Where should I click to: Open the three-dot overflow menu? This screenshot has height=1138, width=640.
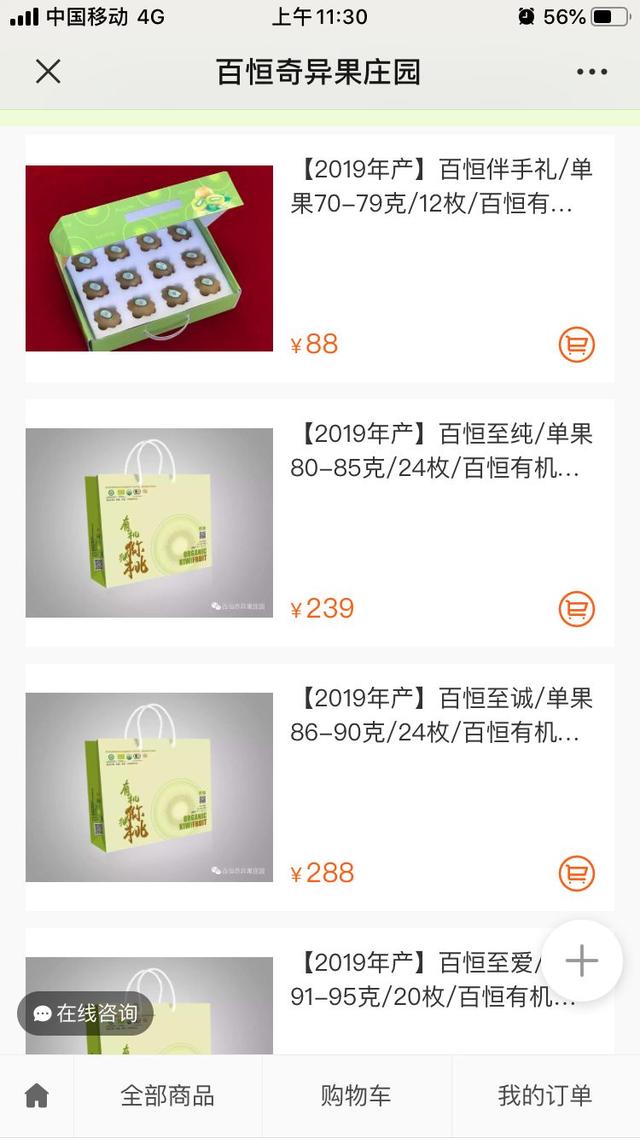[591, 72]
